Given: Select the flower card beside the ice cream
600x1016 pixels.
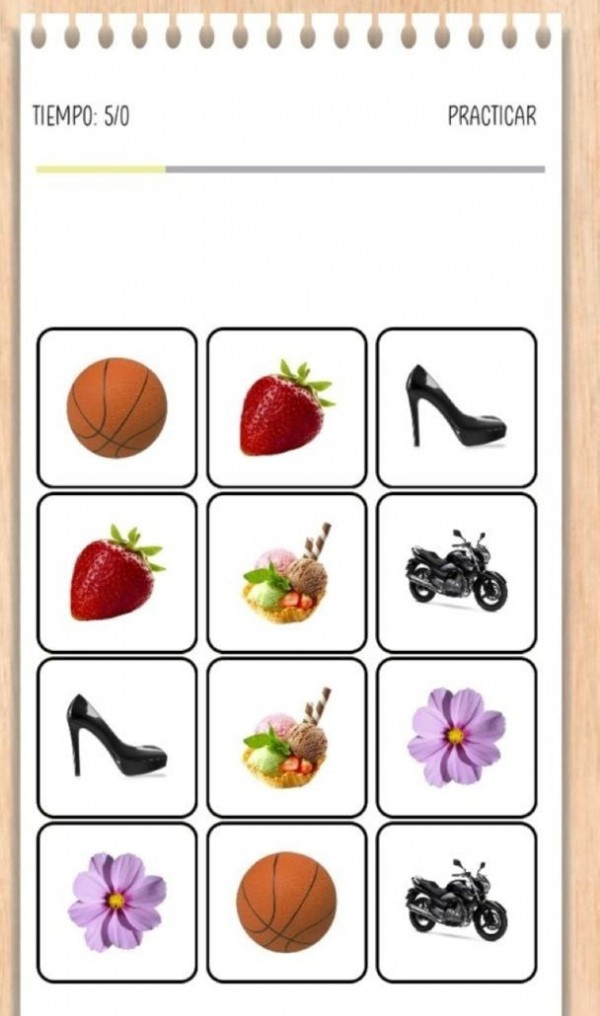Looking at the screenshot, I should point(456,737).
